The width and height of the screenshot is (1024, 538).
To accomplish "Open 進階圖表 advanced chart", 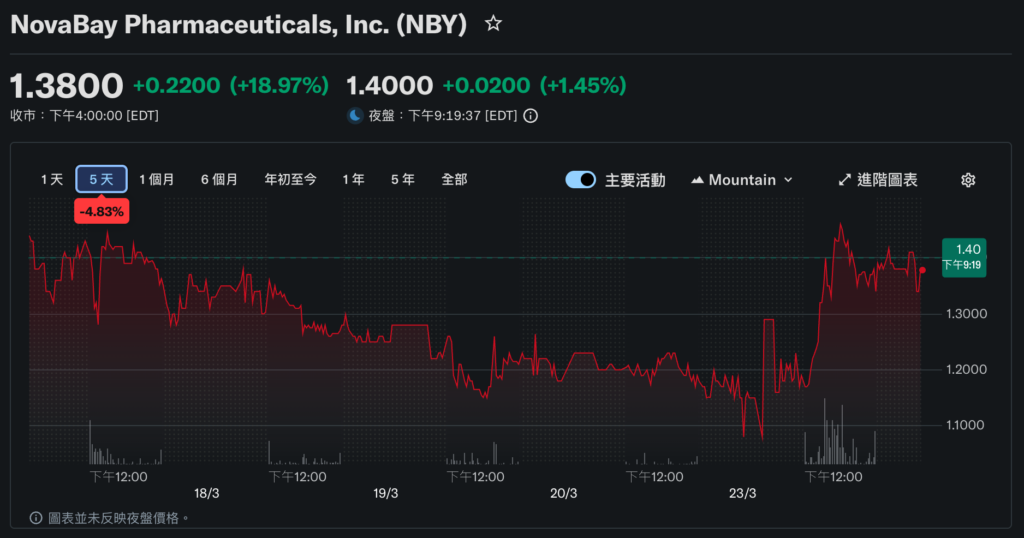I will tap(878, 180).
